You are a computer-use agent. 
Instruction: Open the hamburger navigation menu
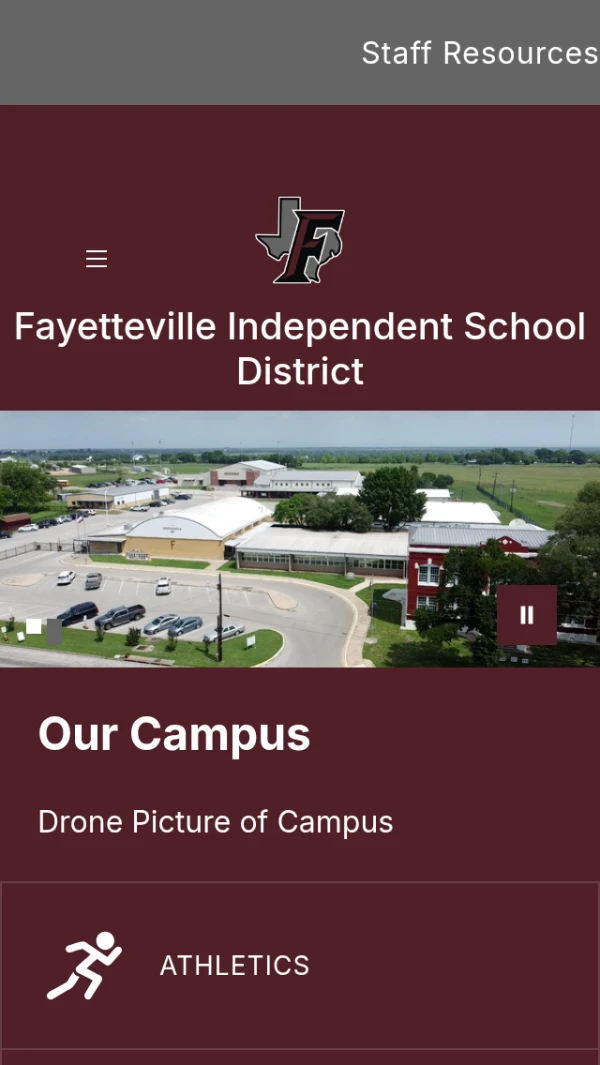(96, 259)
